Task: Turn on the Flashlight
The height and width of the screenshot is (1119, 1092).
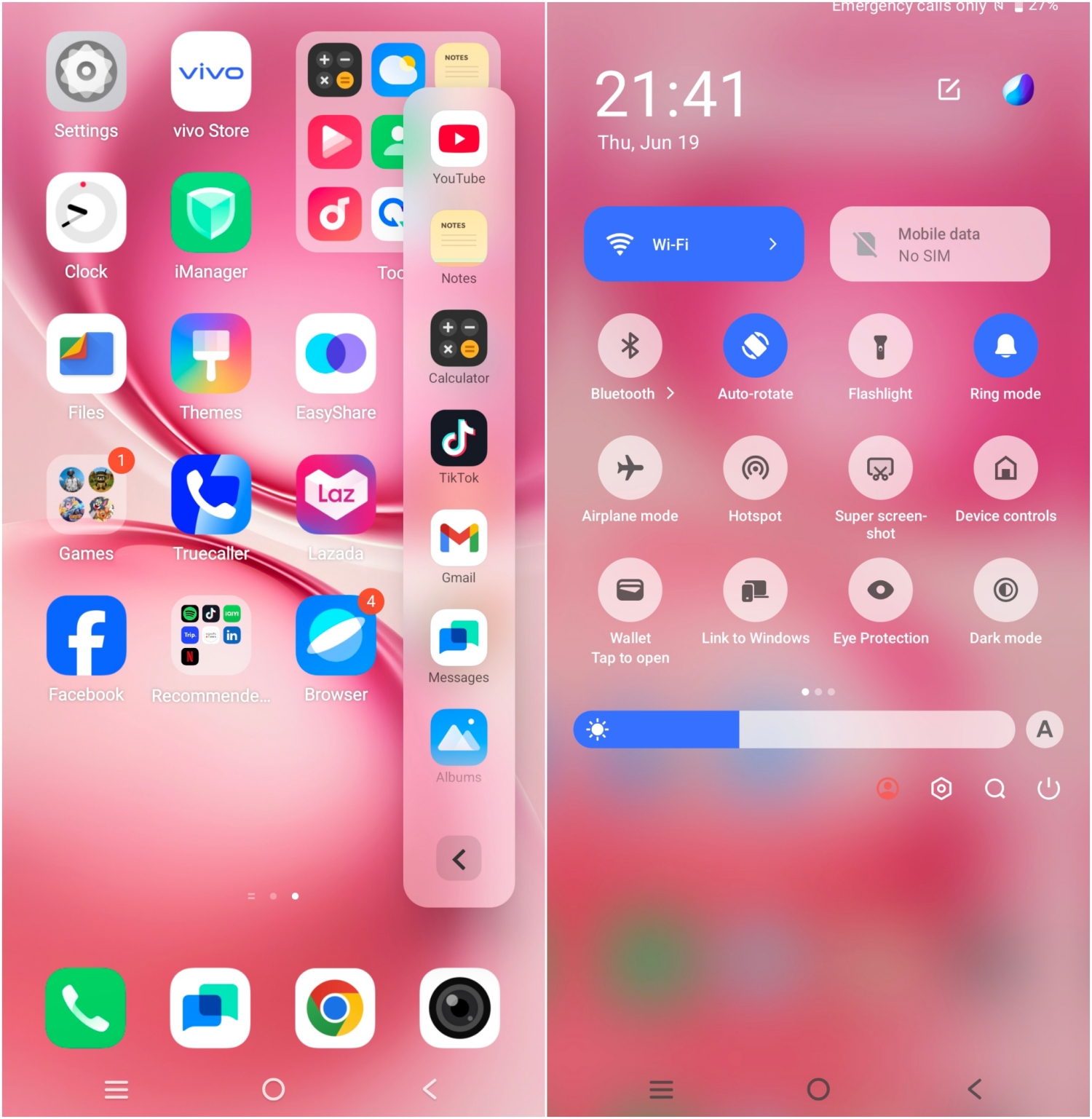Action: (x=880, y=346)
